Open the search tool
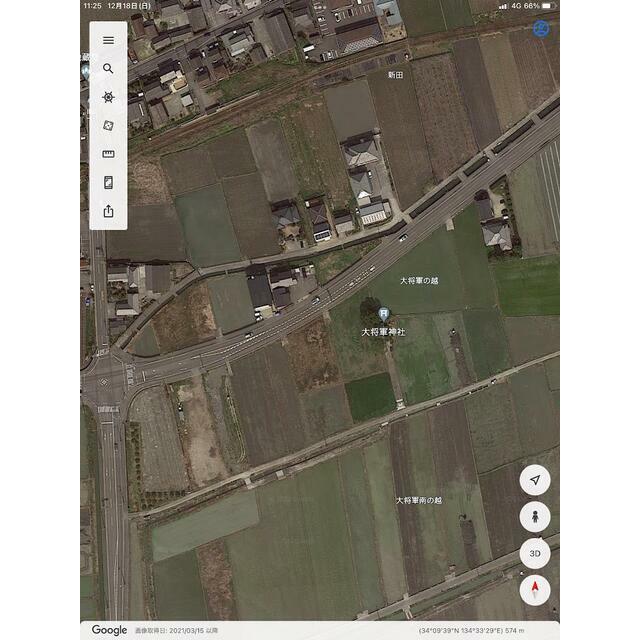The image size is (640, 640). pyautogui.click(x=108, y=69)
